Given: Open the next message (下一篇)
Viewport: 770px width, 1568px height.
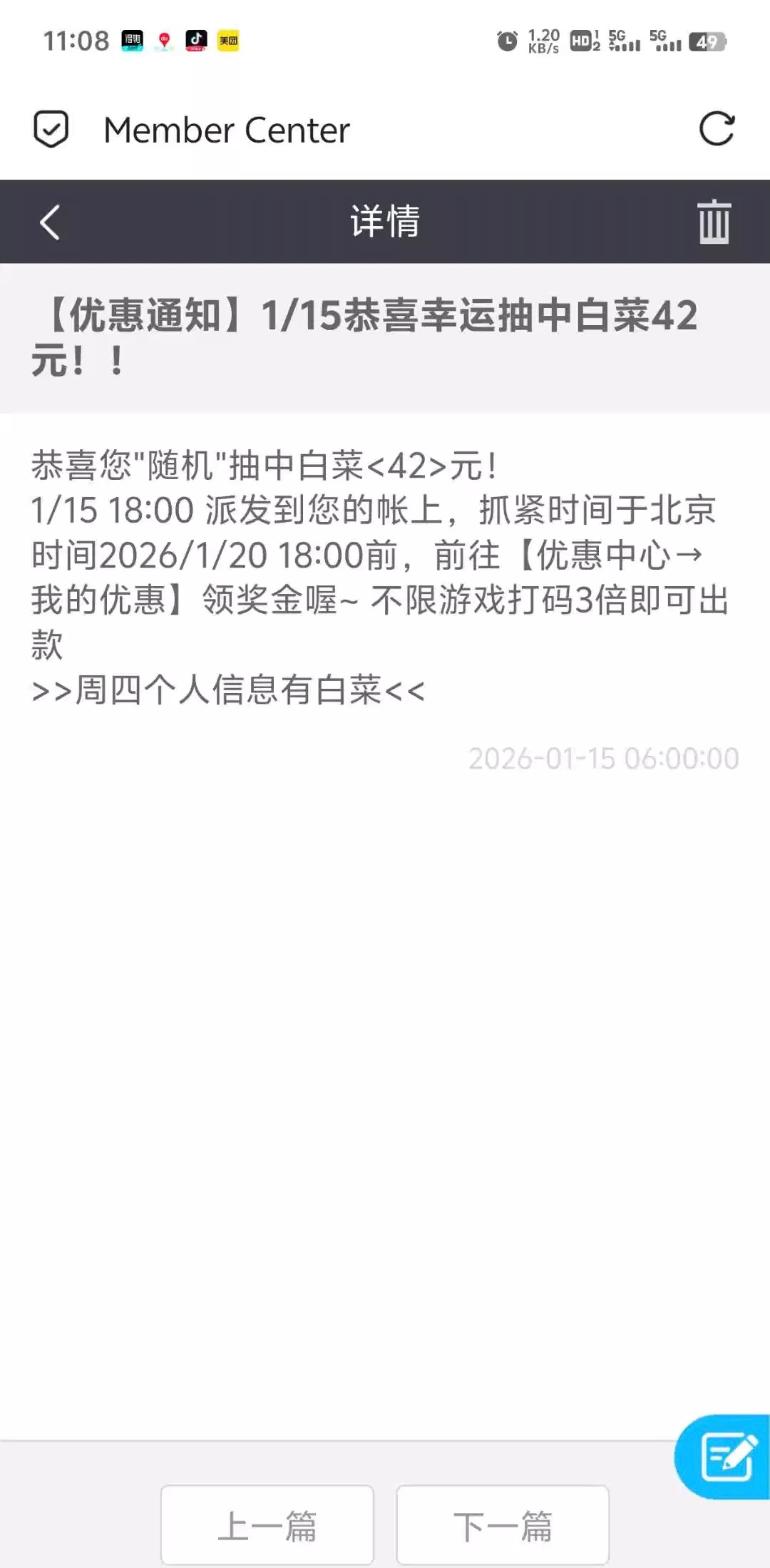Looking at the screenshot, I should (x=503, y=1525).
